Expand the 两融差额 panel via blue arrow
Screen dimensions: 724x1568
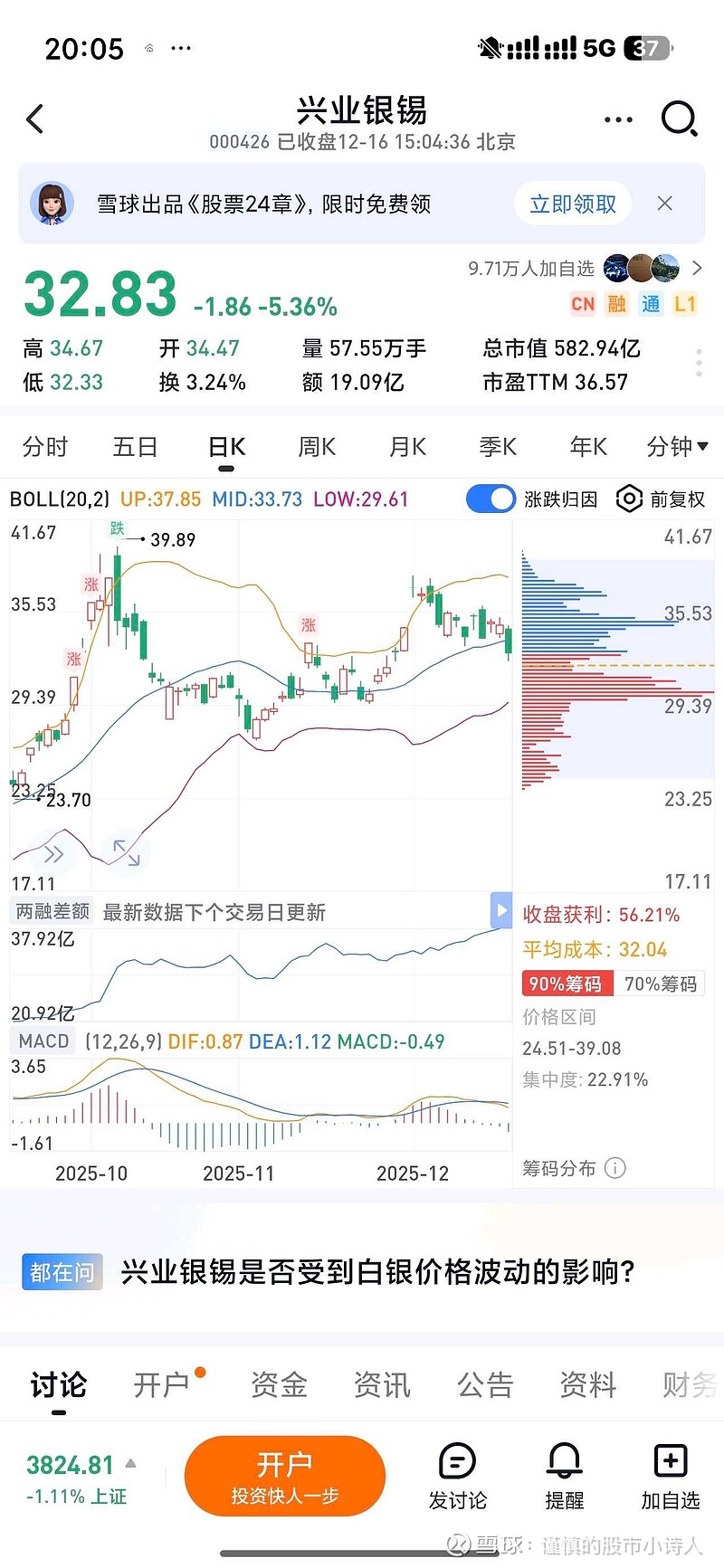pos(501,911)
